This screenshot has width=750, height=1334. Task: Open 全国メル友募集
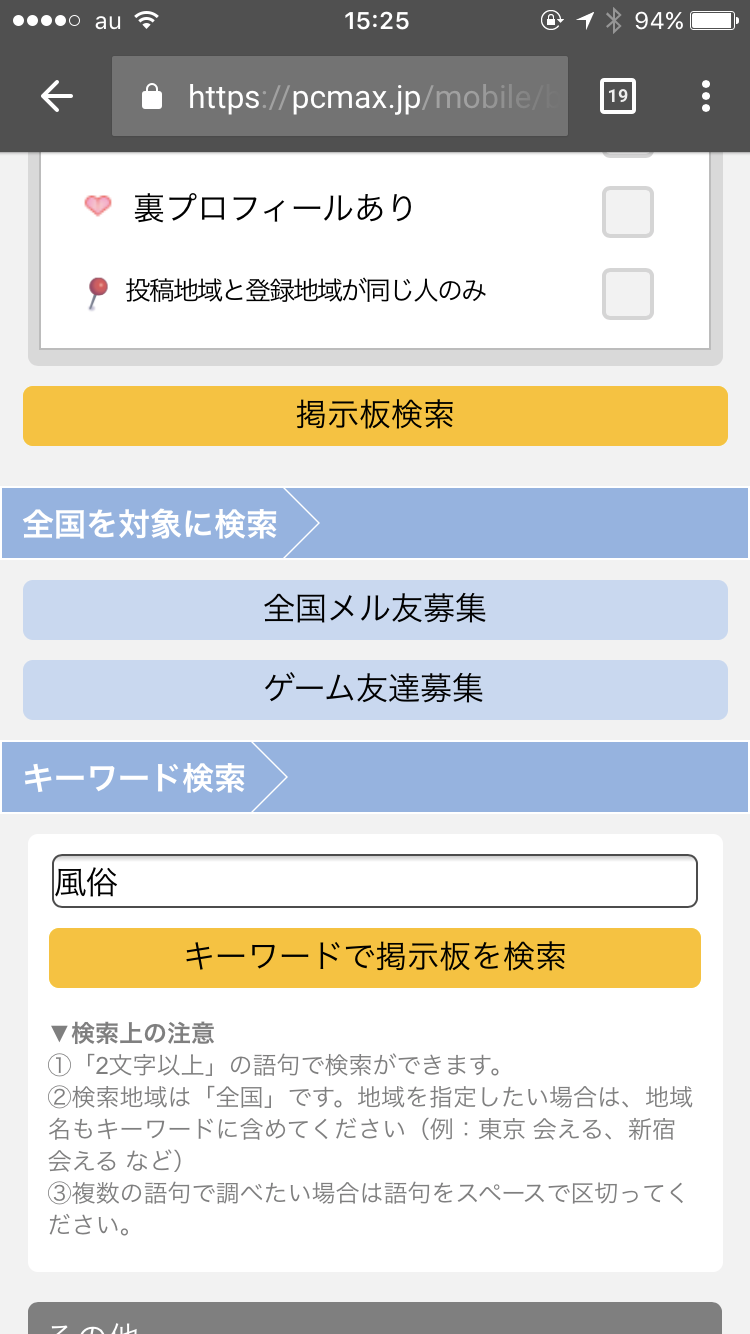(x=375, y=609)
